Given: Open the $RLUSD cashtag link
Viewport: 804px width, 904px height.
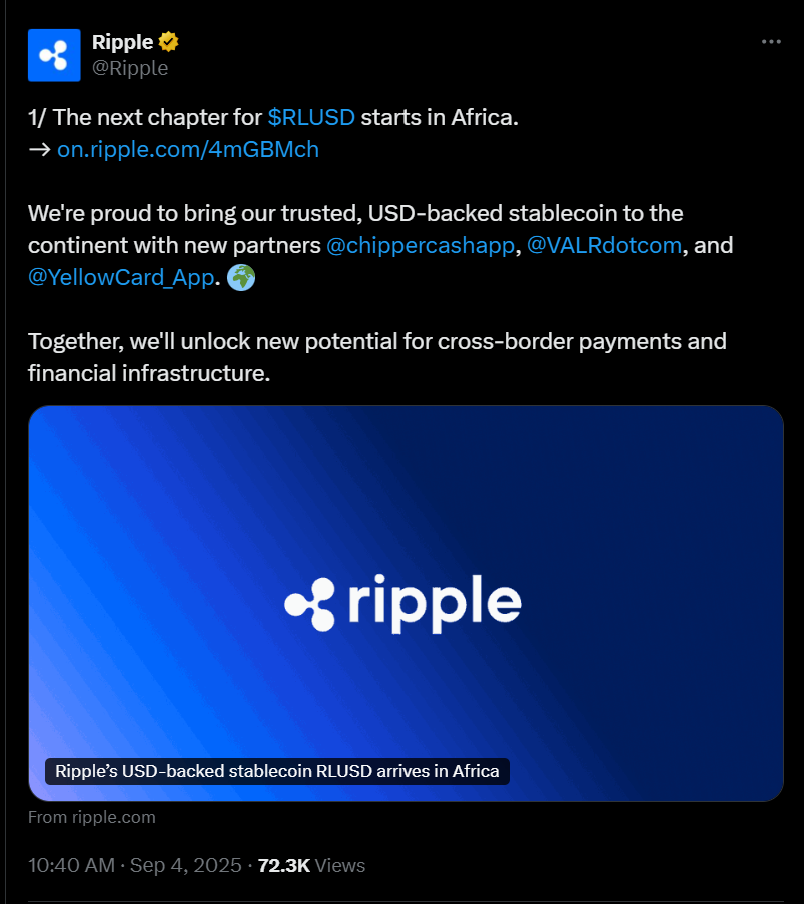Looking at the screenshot, I should 311,117.
